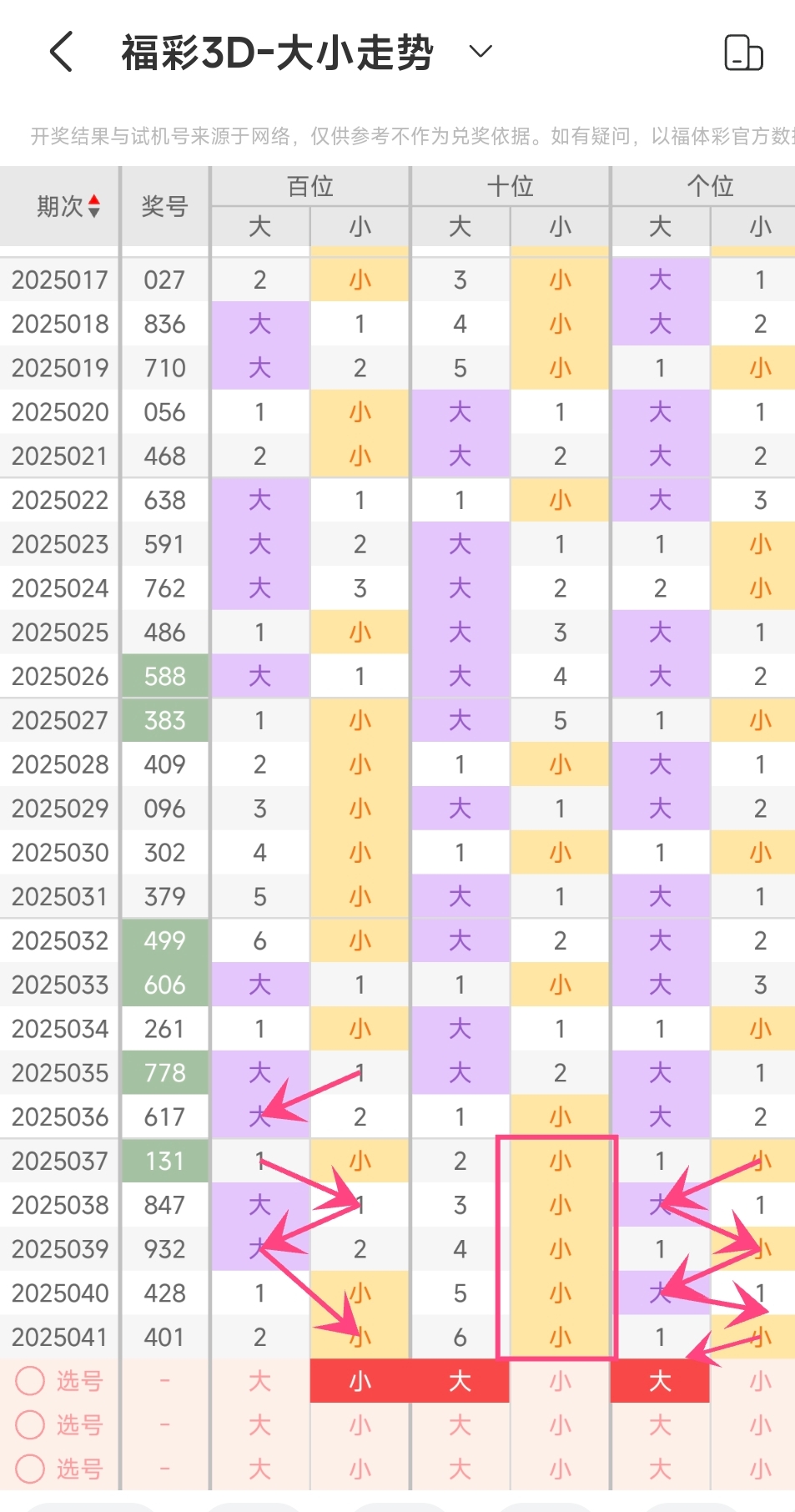The image size is (795, 1512).
Task: Deselect the red highlighted 小 under 百位
Action: pos(360,1381)
